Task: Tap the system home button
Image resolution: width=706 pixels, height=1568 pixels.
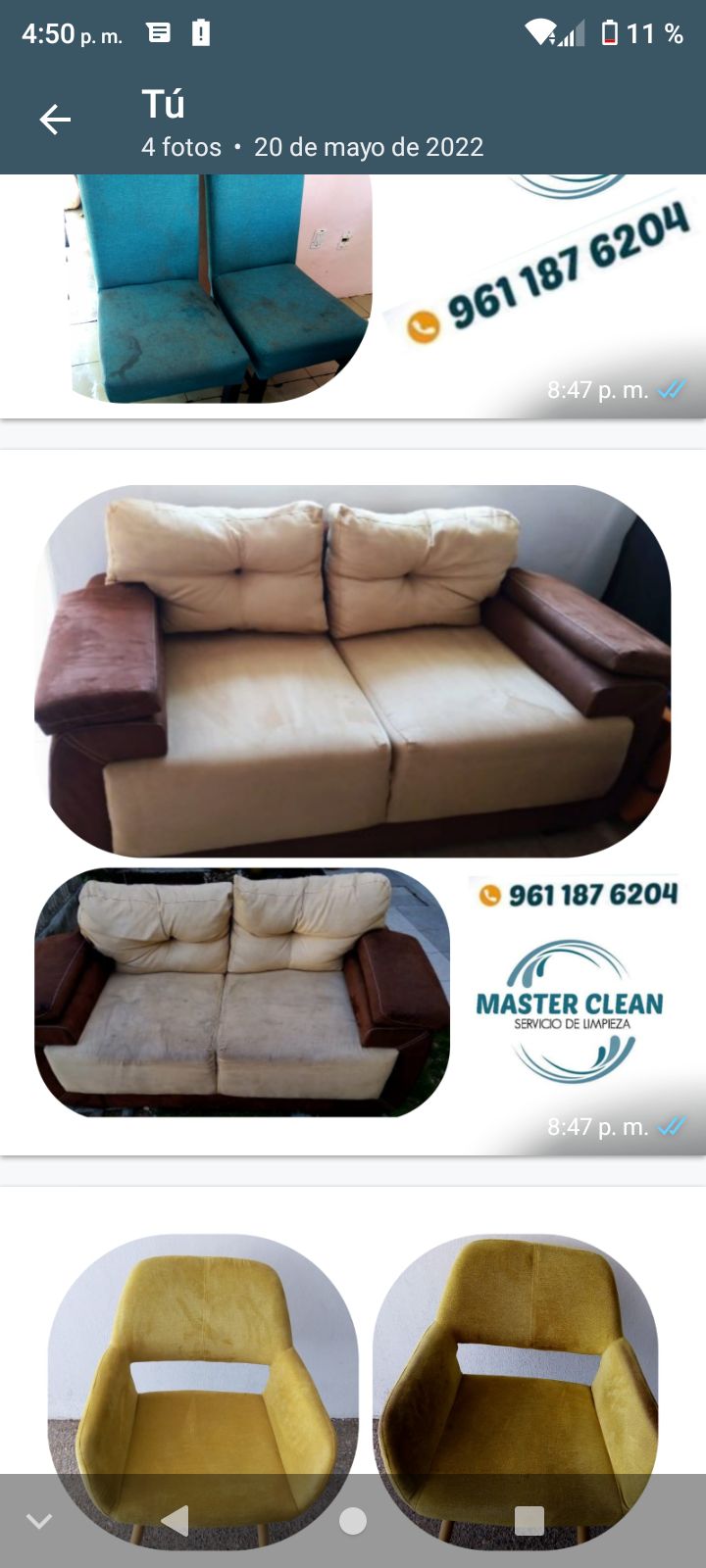Action: [x=353, y=1521]
